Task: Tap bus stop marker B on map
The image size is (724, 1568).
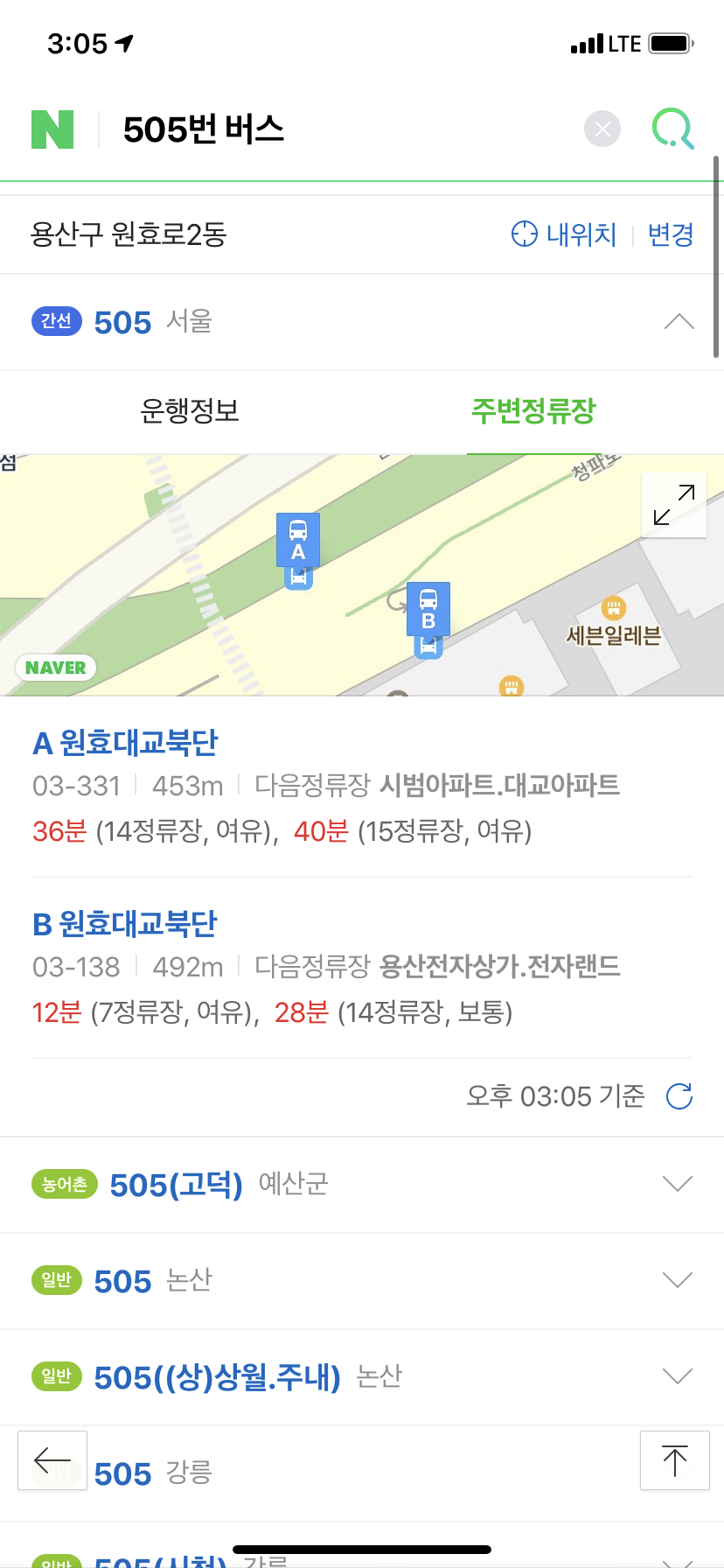Action: click(428, 610)
